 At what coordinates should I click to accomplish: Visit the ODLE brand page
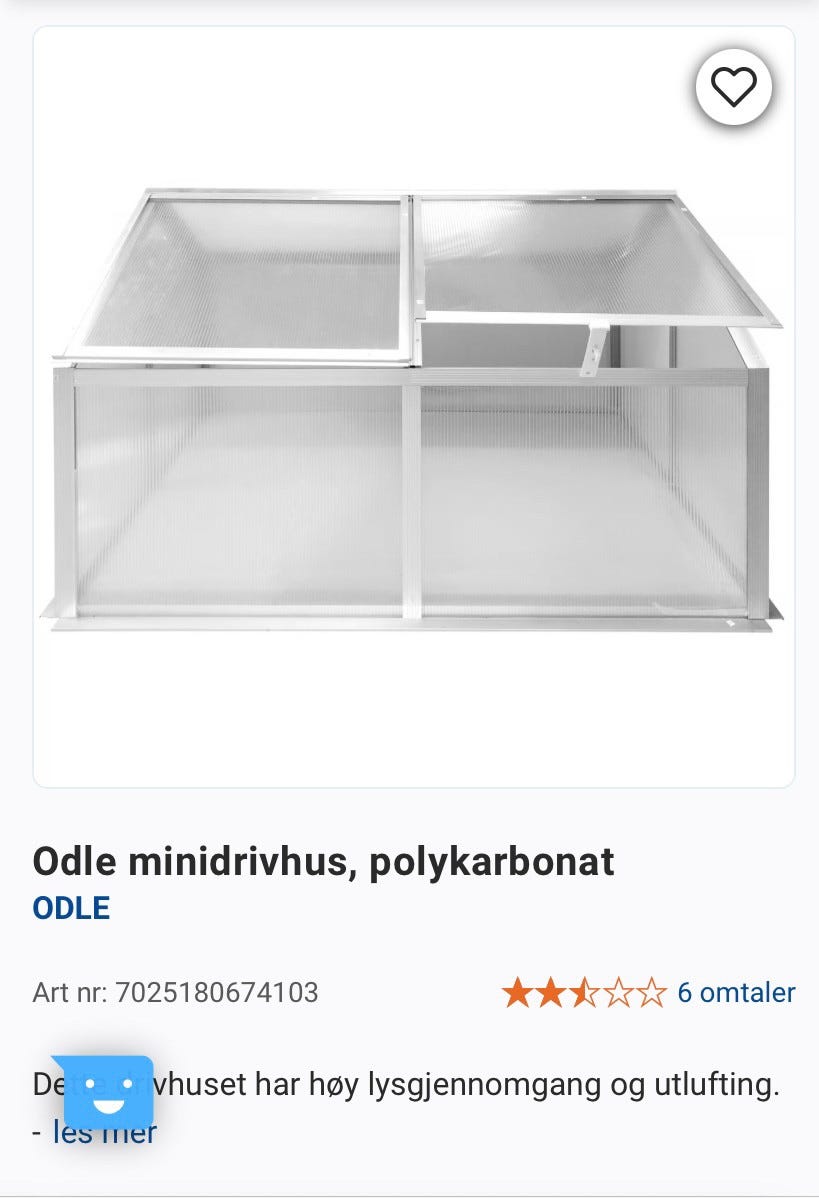pyautogui.click(x=70, y=909)
